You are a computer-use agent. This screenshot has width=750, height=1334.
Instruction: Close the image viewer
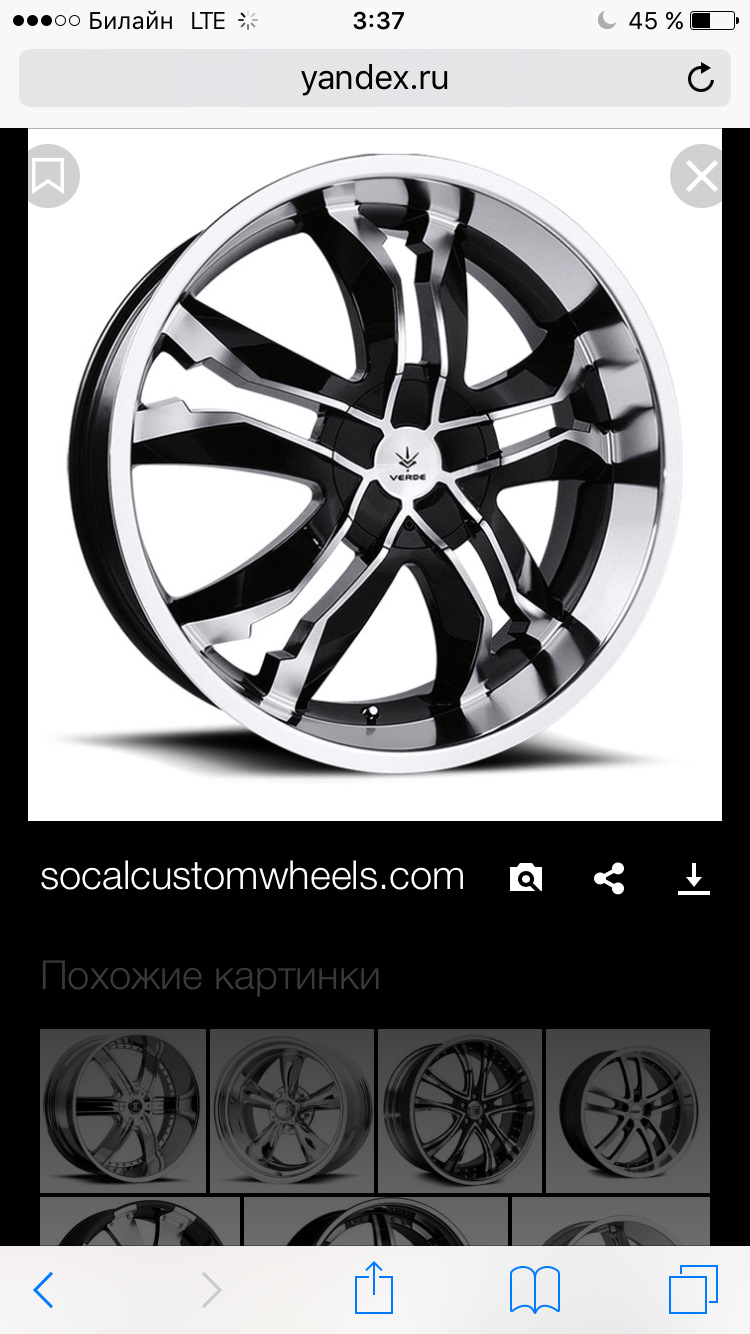(701, 177)
